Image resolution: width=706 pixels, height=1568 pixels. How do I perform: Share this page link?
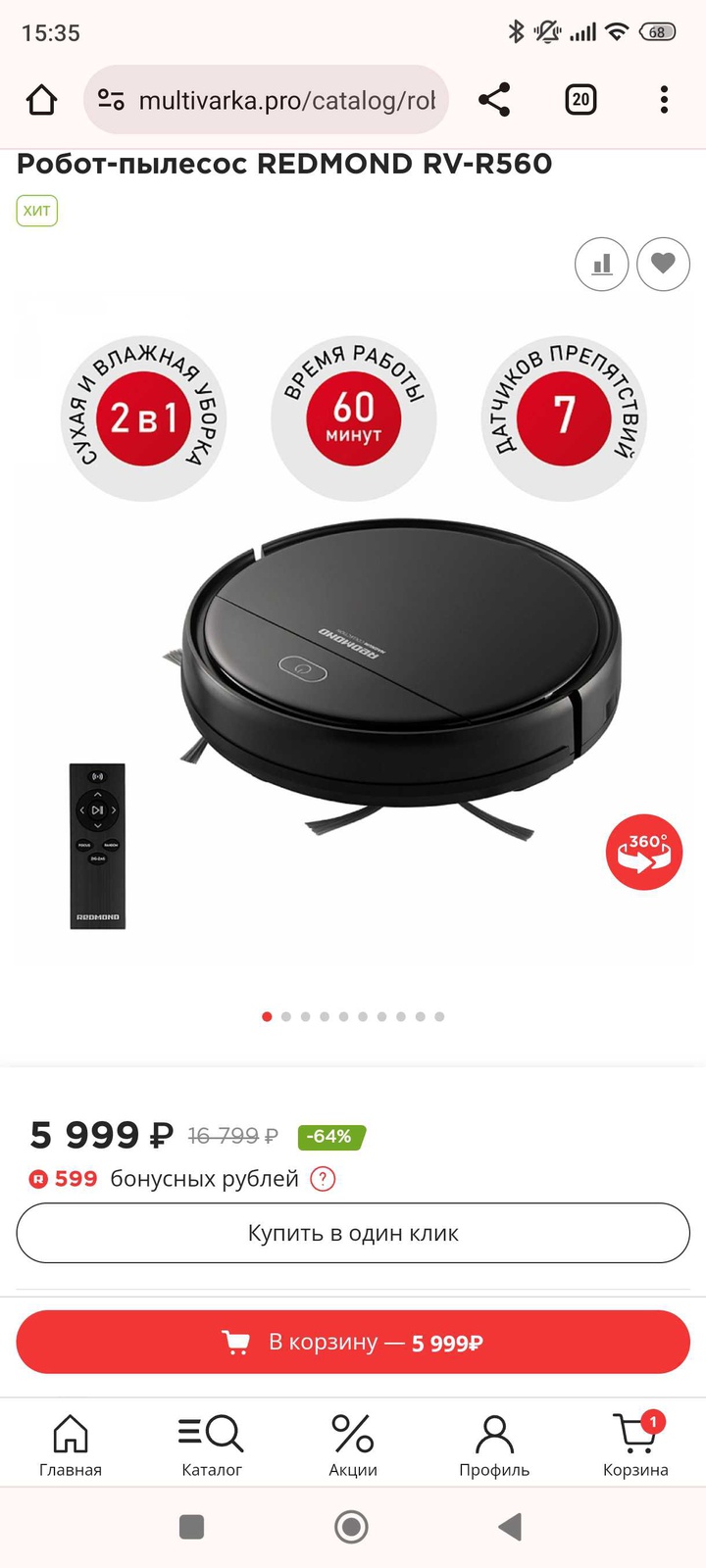click(x=494, y=100)
